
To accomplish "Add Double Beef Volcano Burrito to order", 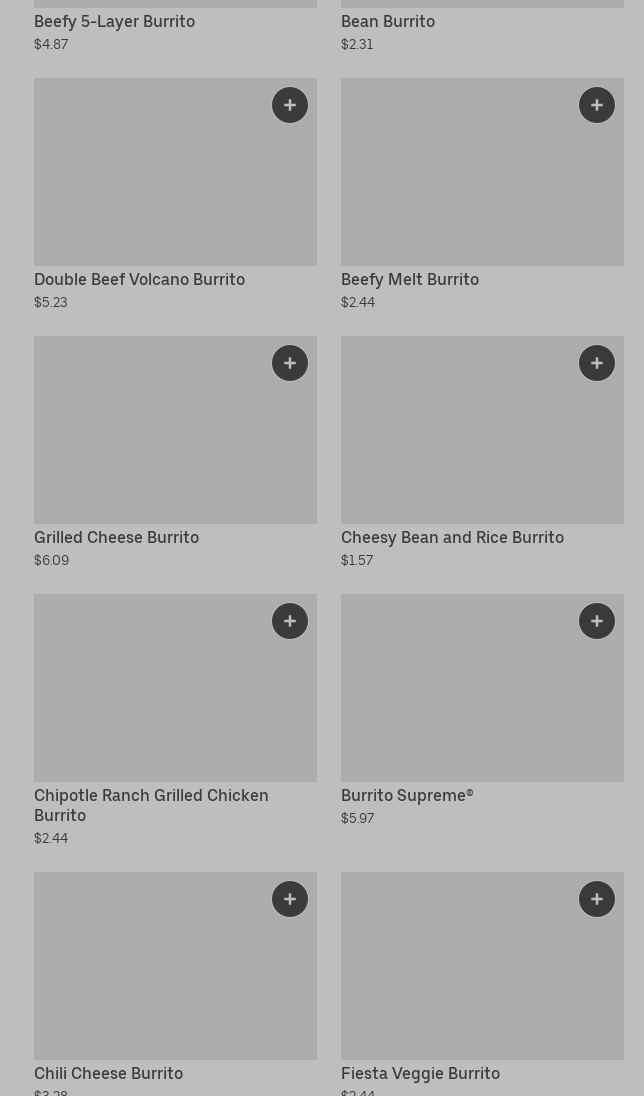I will point(290,105).
